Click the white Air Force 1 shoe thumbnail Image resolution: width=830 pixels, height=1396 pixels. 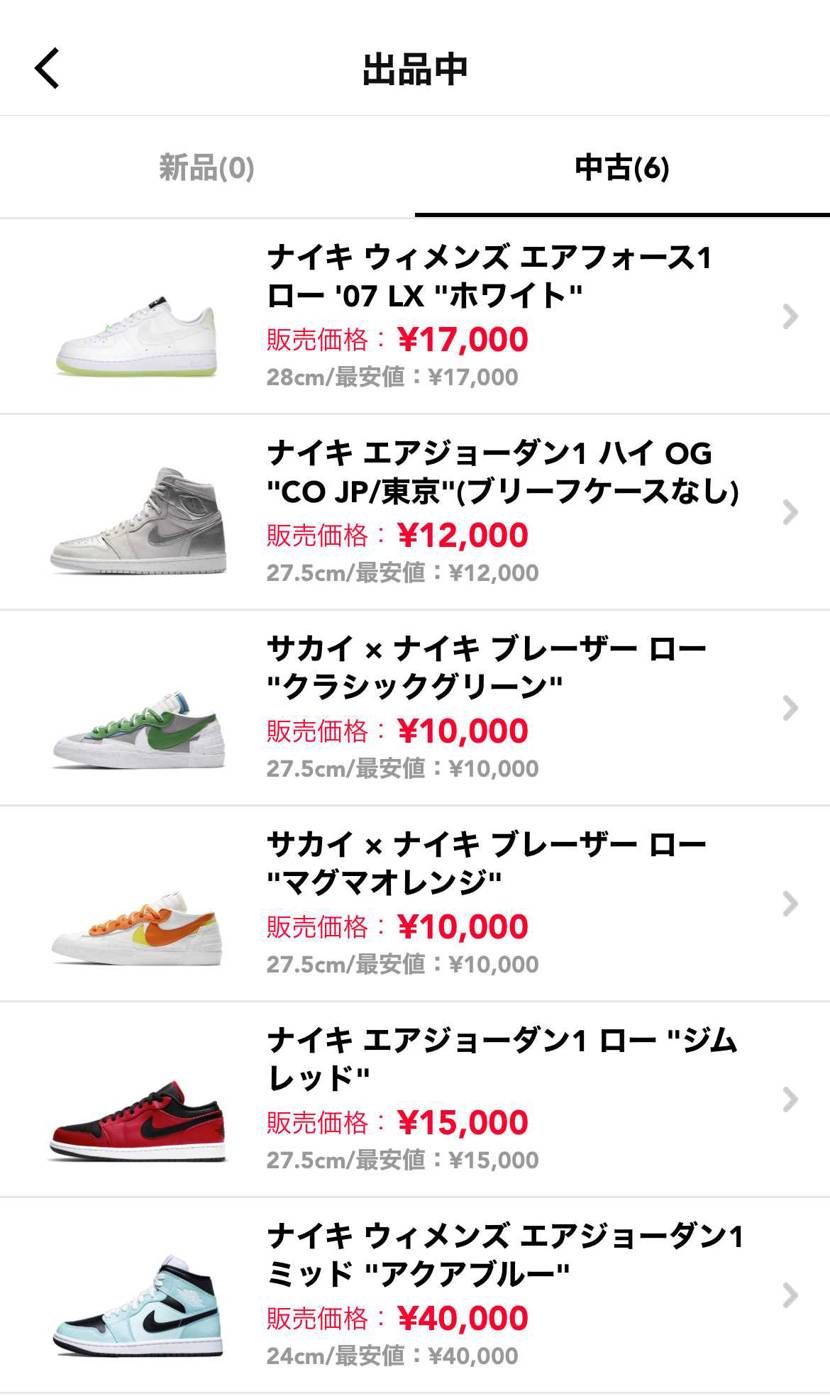click(137, 317)
